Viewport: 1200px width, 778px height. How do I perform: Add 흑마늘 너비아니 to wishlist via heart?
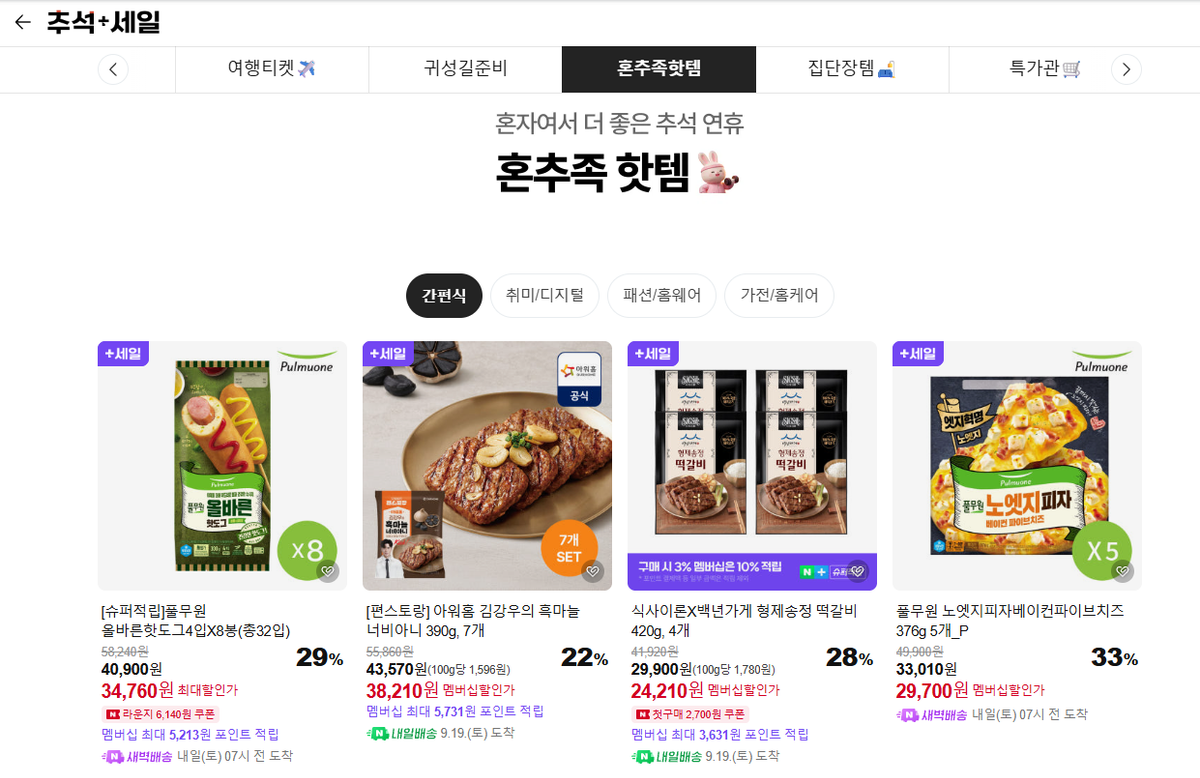(592, 572)
